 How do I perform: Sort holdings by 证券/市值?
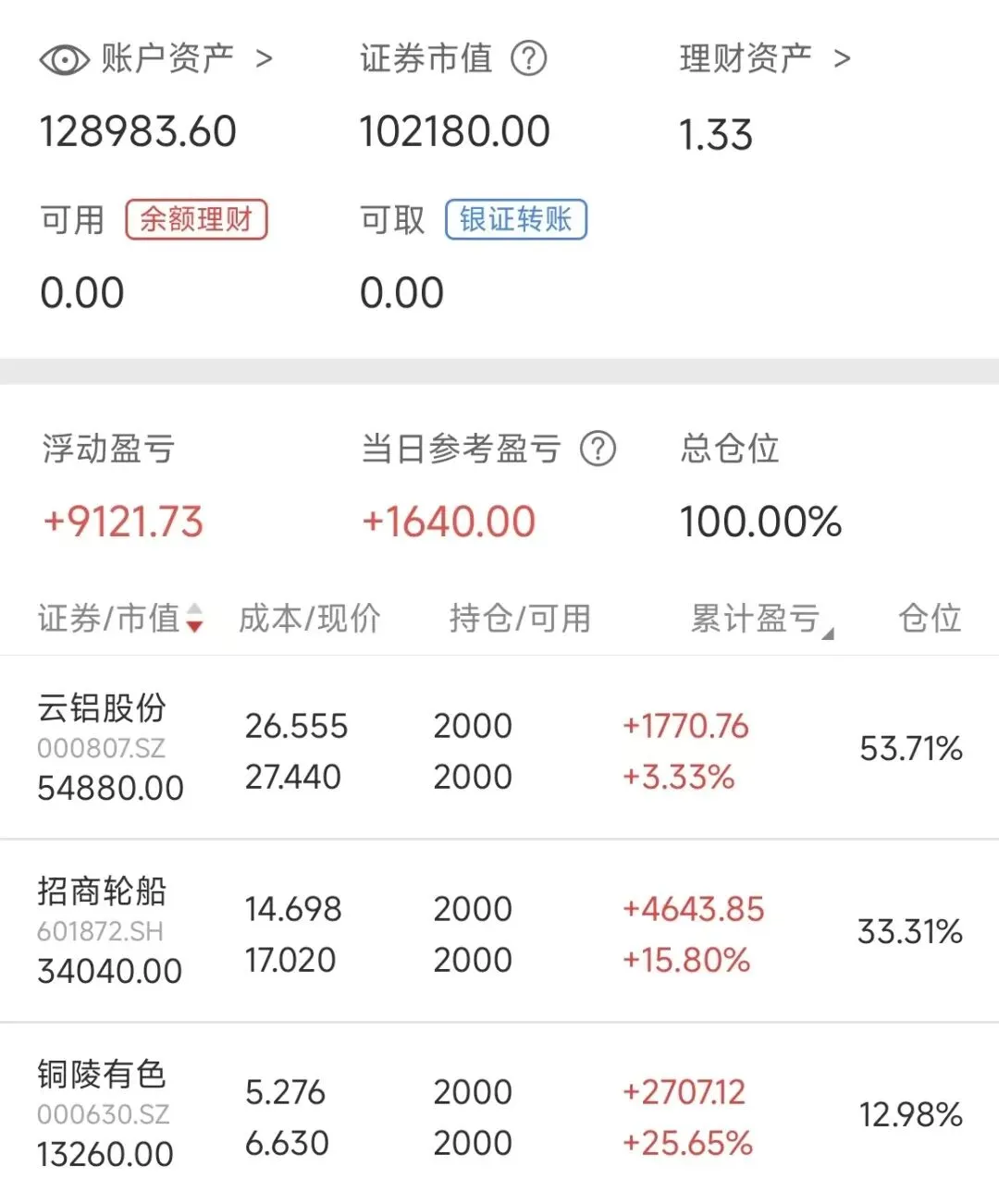tap(120, 618)
